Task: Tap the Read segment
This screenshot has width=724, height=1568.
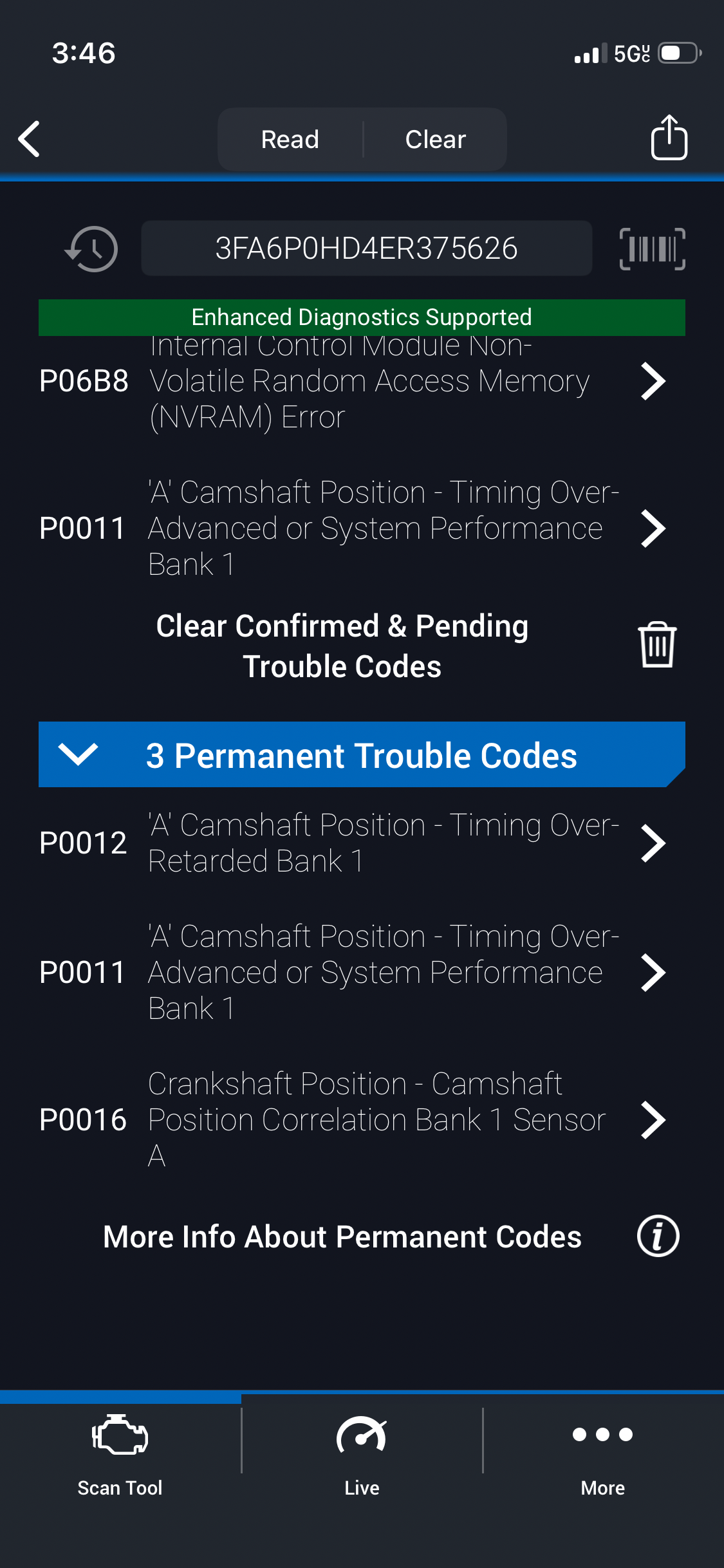Action: click(290, 139)
